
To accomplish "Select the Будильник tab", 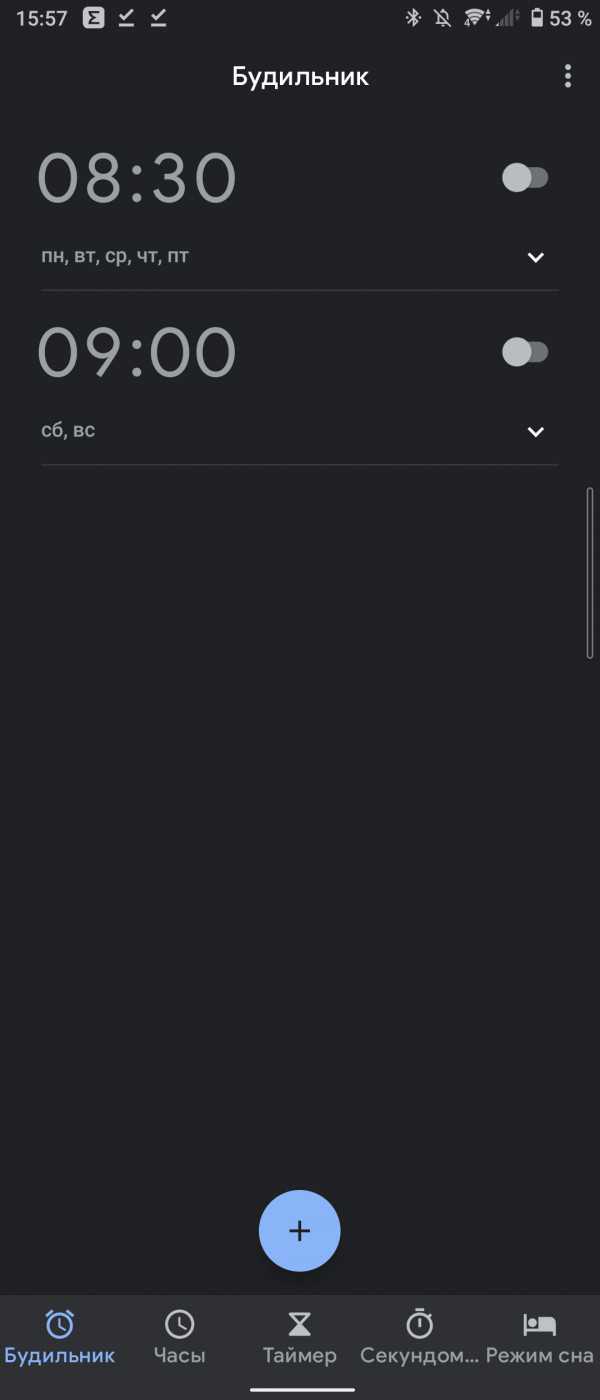I will (60, 1339).
